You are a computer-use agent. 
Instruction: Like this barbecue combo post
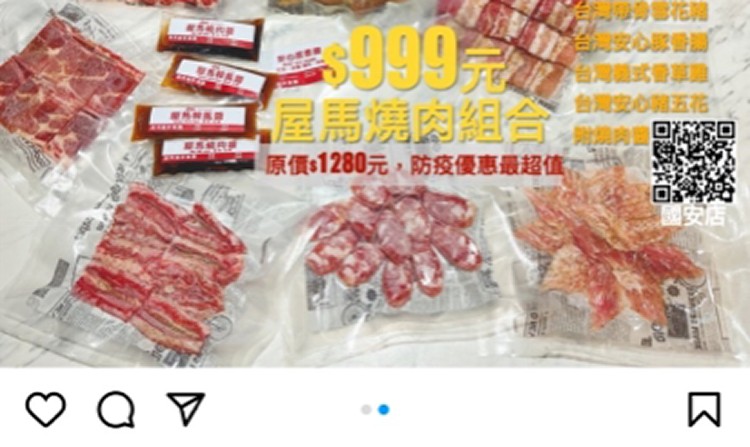pyautogui.click(x=45, y=409)
